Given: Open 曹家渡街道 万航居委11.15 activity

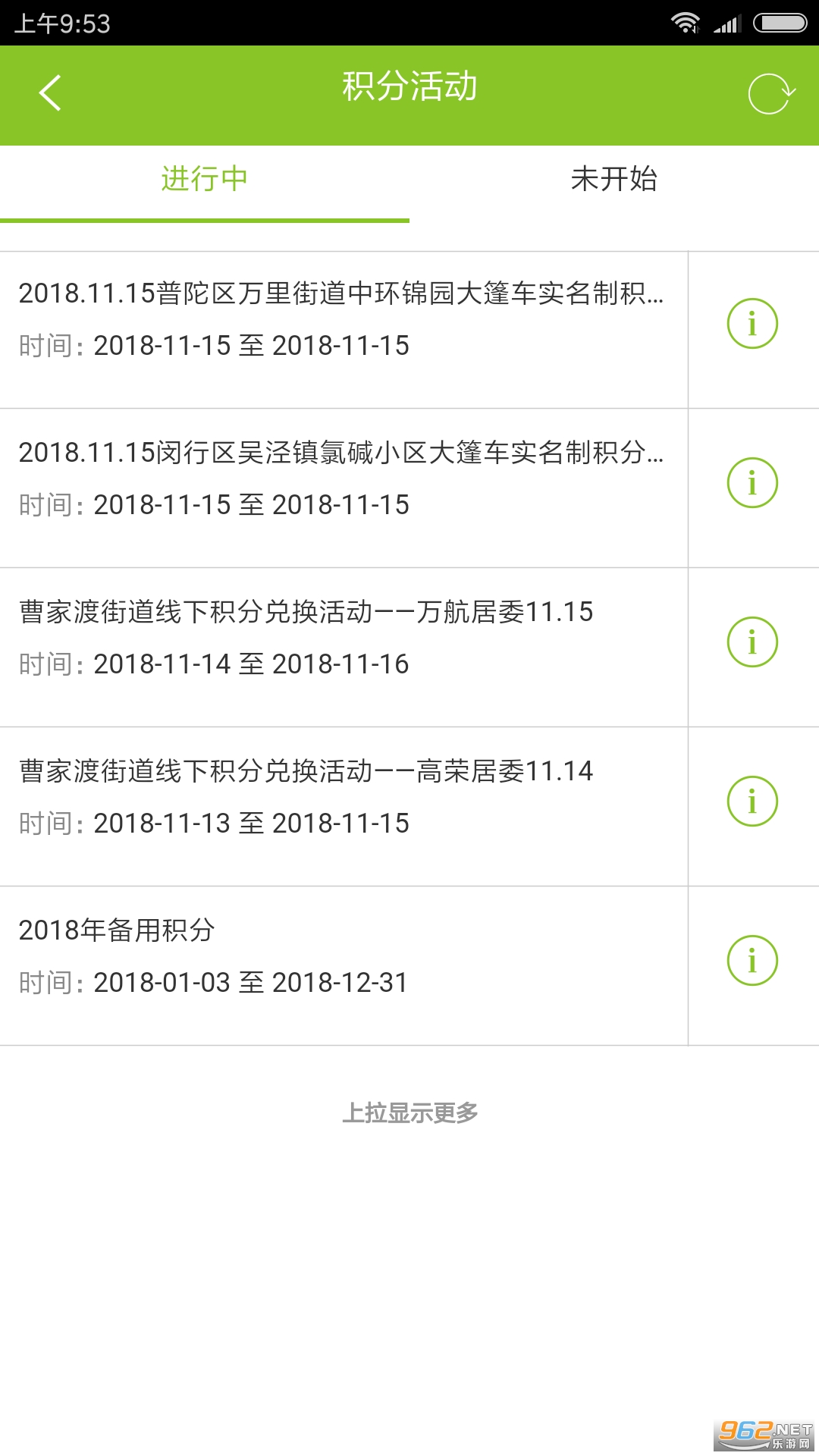Looking at the screenshot, I should point(341,637).
